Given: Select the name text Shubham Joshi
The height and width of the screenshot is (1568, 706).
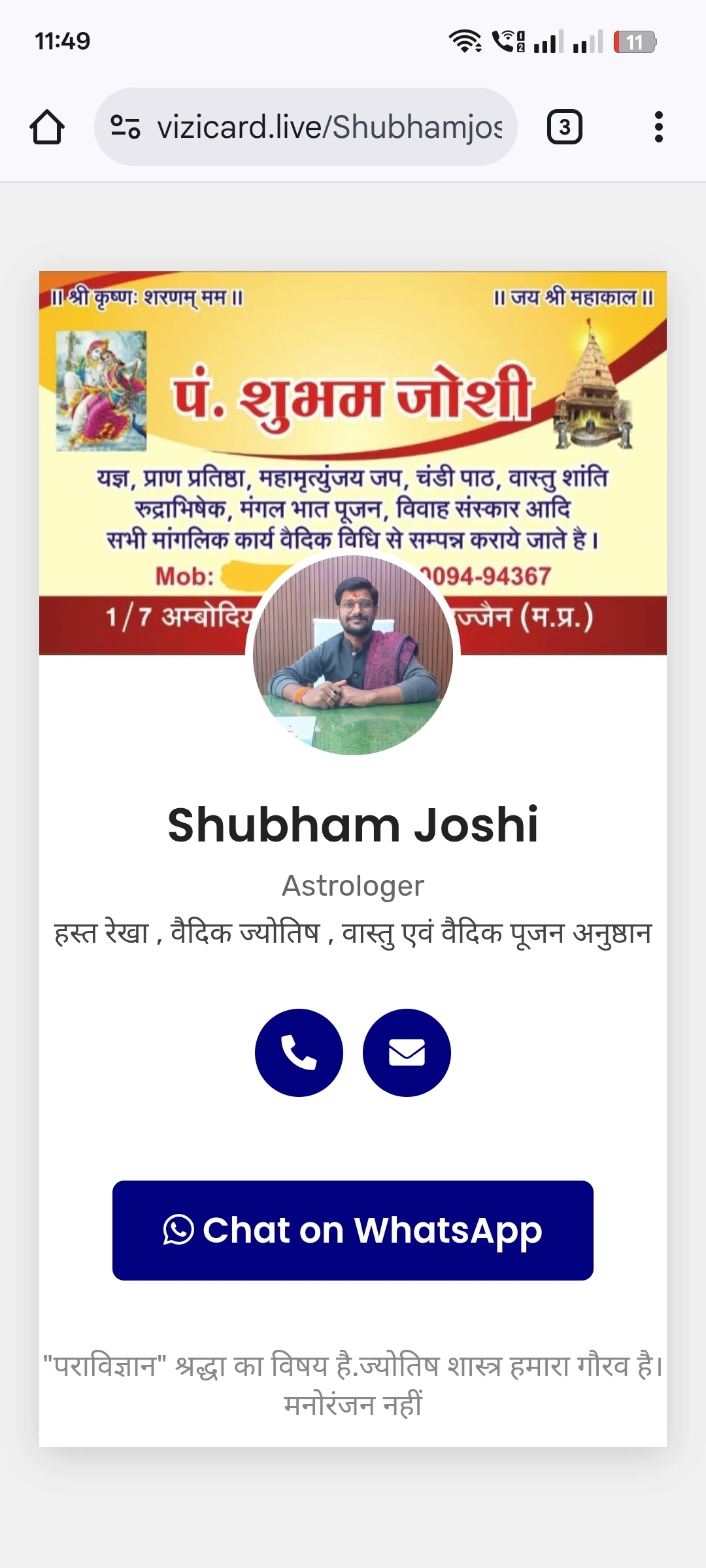Looking at the screenshot, I should click(x=353, y=825).
